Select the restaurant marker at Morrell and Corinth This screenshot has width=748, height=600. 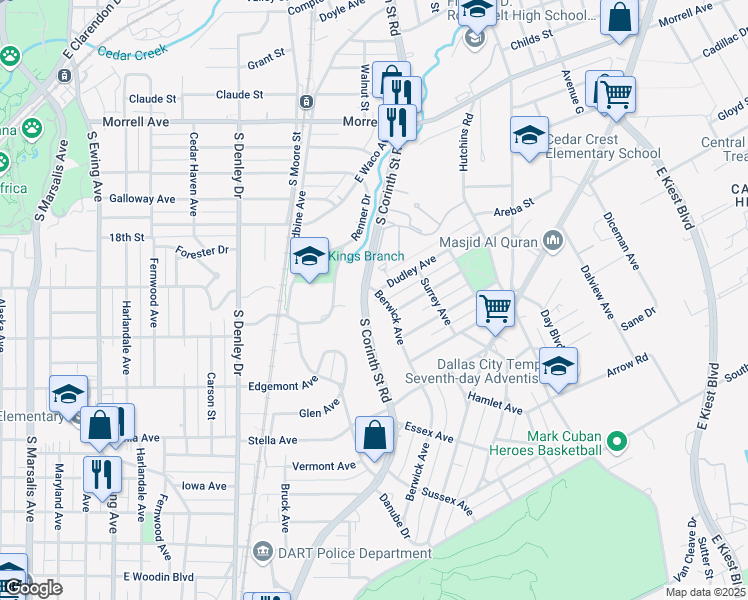pos(397,122)
